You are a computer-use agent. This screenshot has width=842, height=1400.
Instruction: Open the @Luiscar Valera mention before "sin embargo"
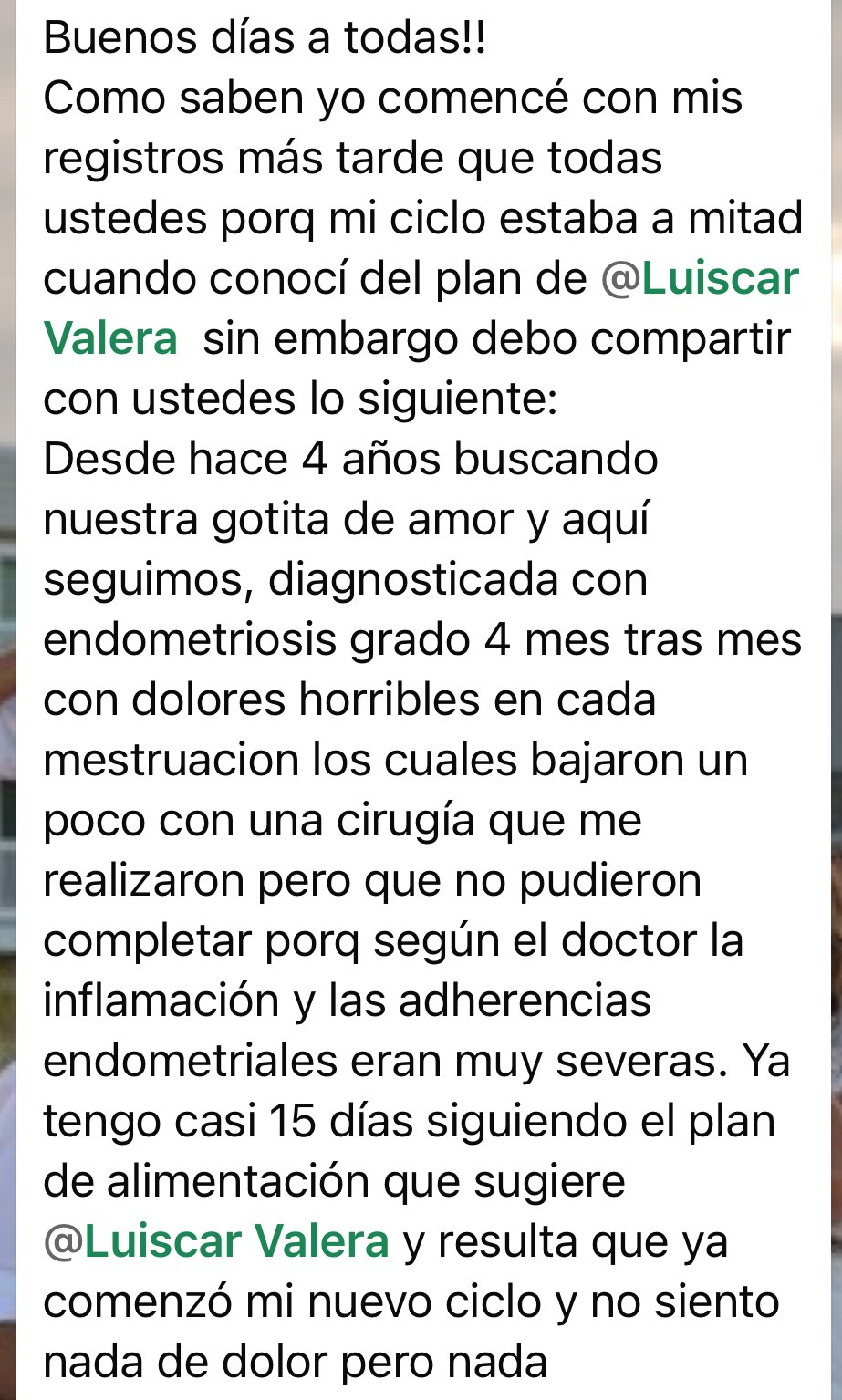point(699,279)
